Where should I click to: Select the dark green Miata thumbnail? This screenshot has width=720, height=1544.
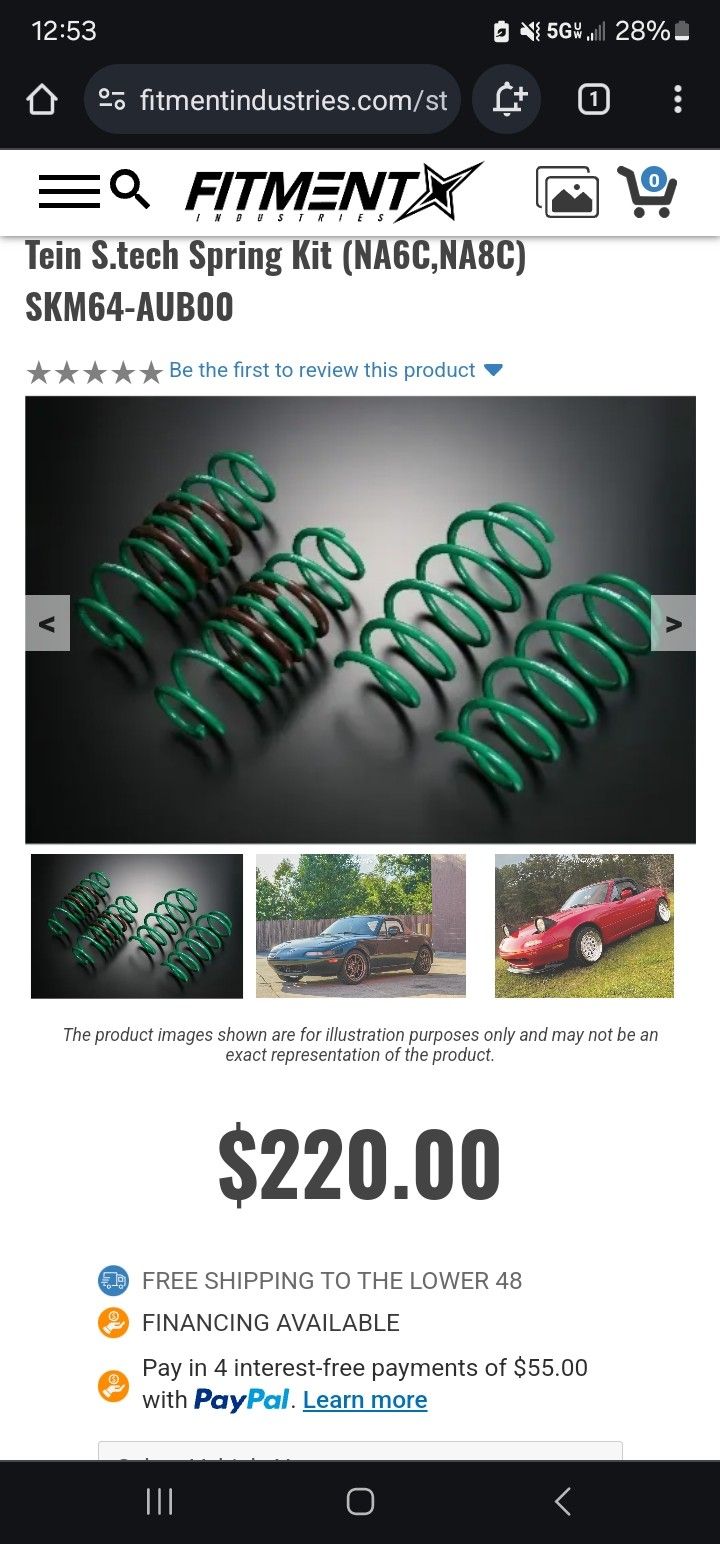[x=361, y=926]
